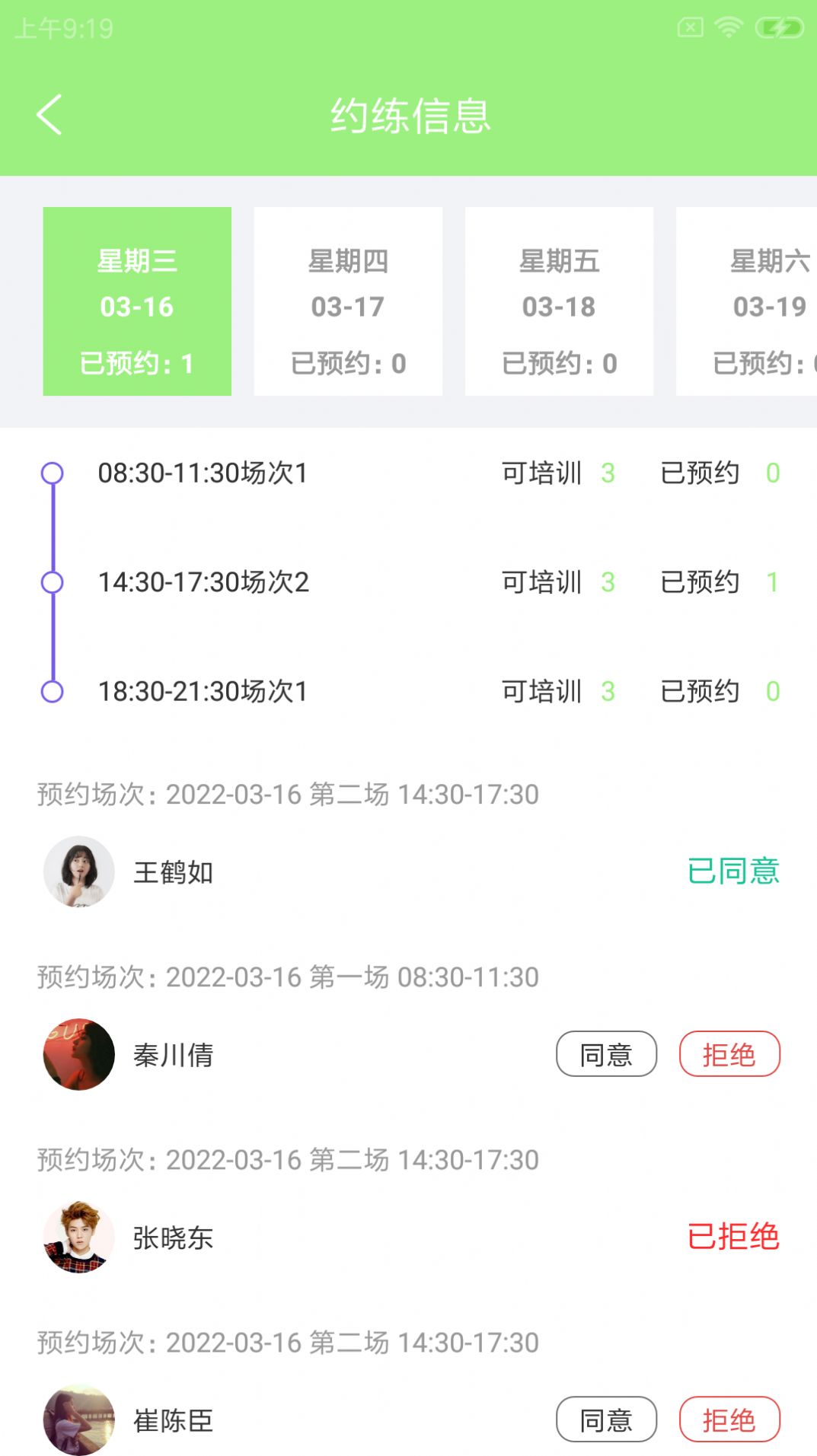Open the 星期五 03-18 day card

558,302
